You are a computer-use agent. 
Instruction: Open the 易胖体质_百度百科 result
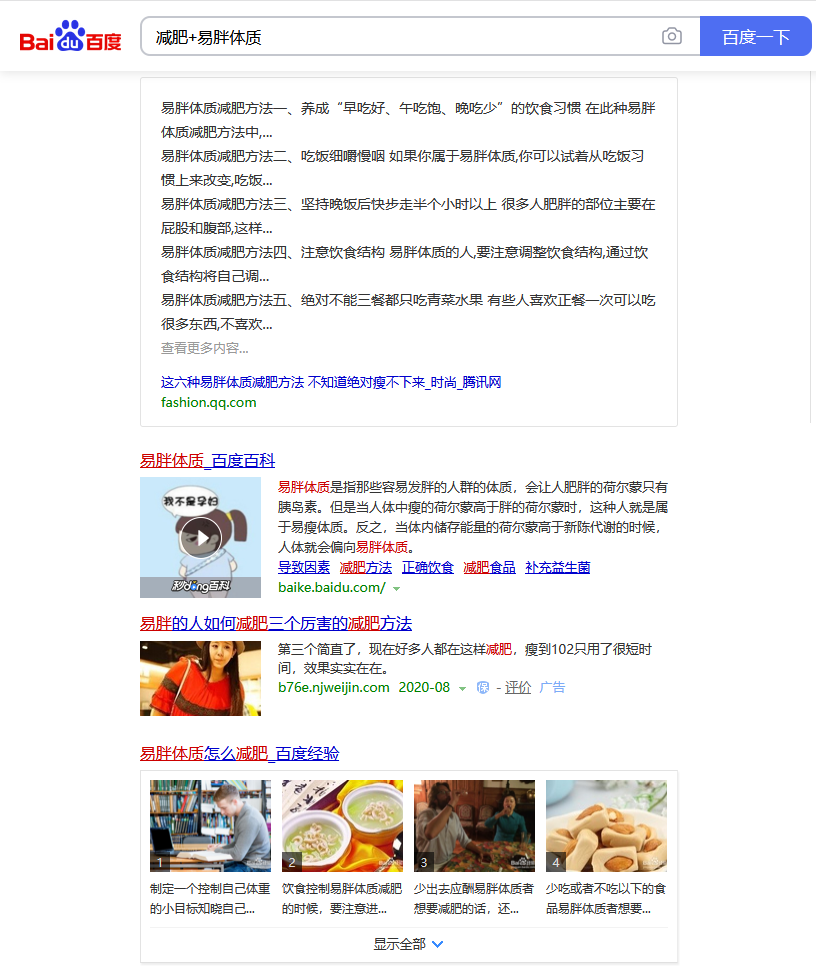(207, 460)
